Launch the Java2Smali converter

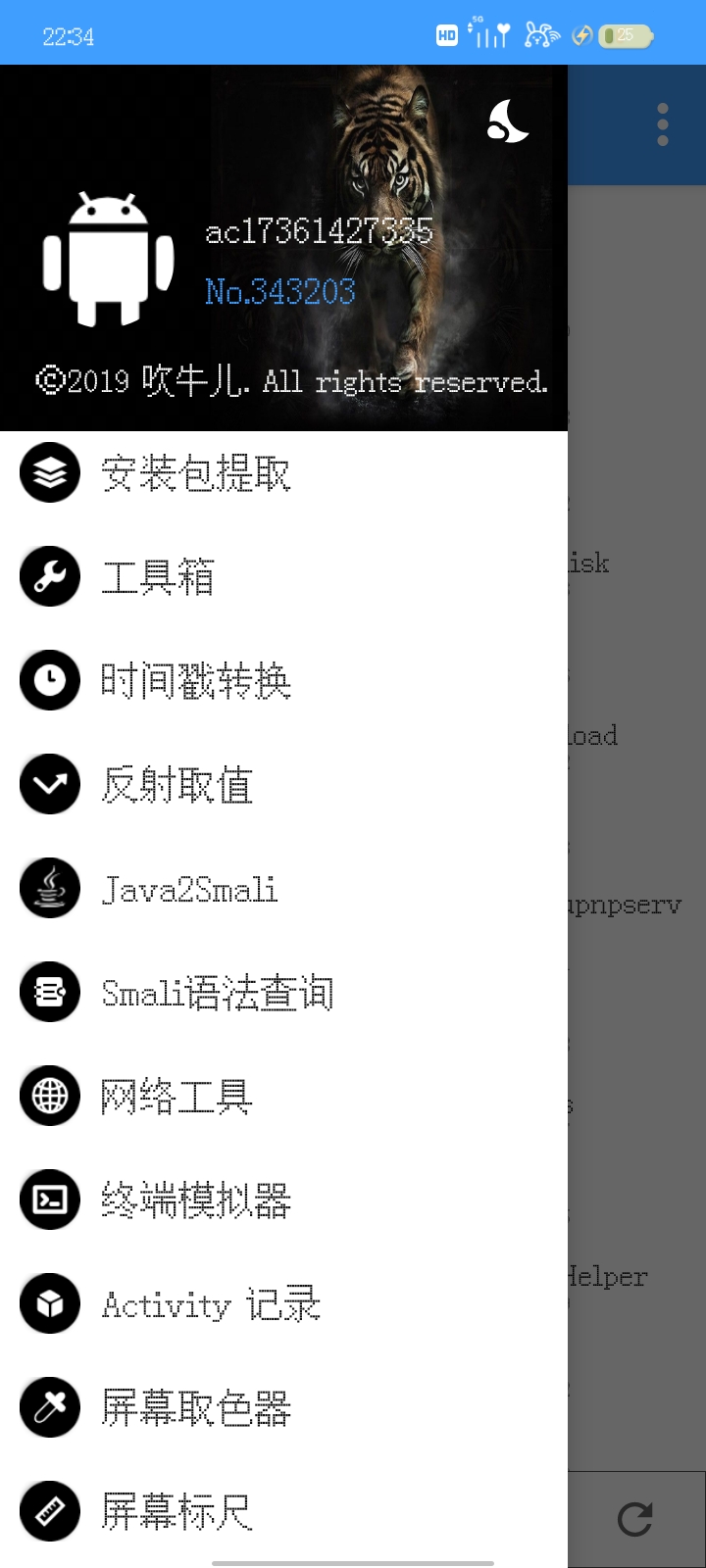click(190, 889)
